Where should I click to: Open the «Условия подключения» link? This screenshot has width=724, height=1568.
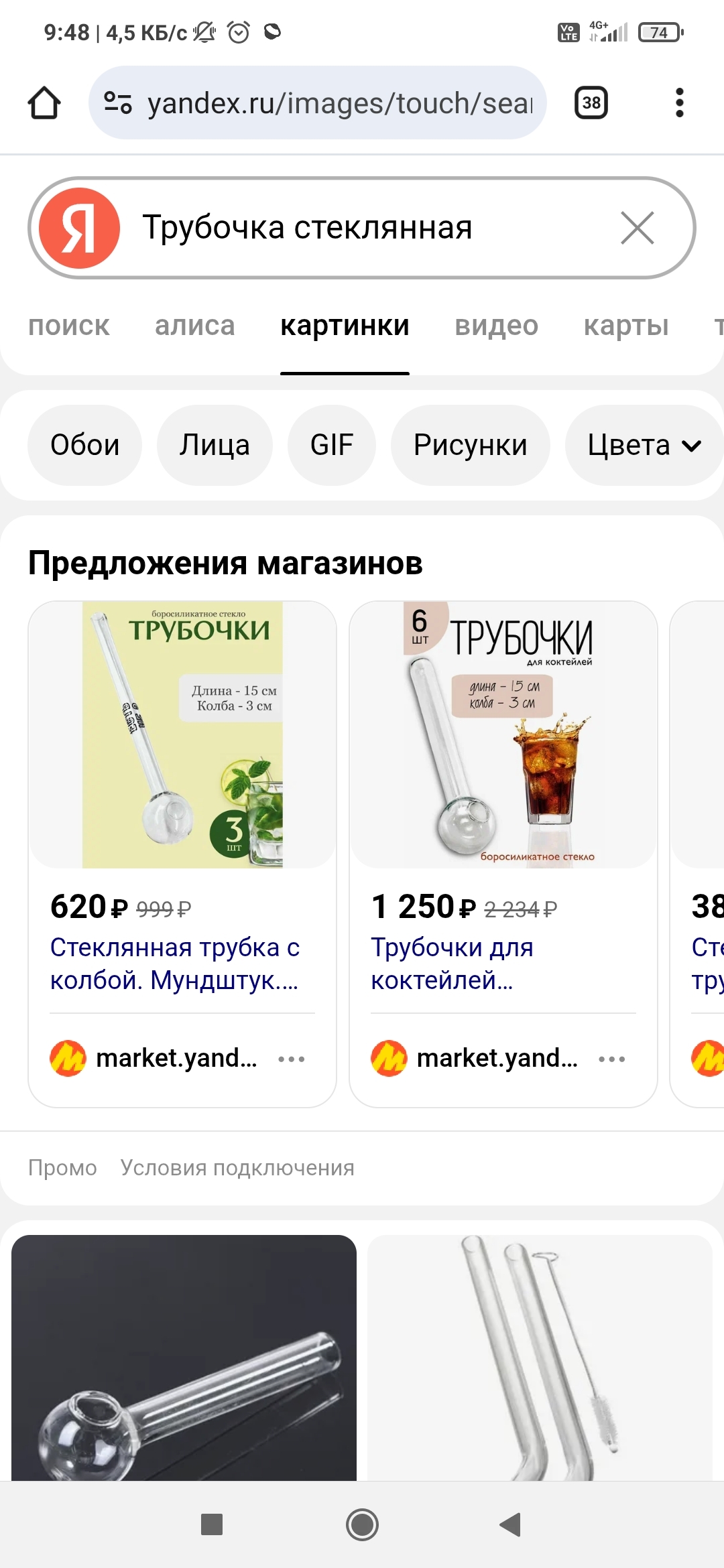(x=237, y=1168)
